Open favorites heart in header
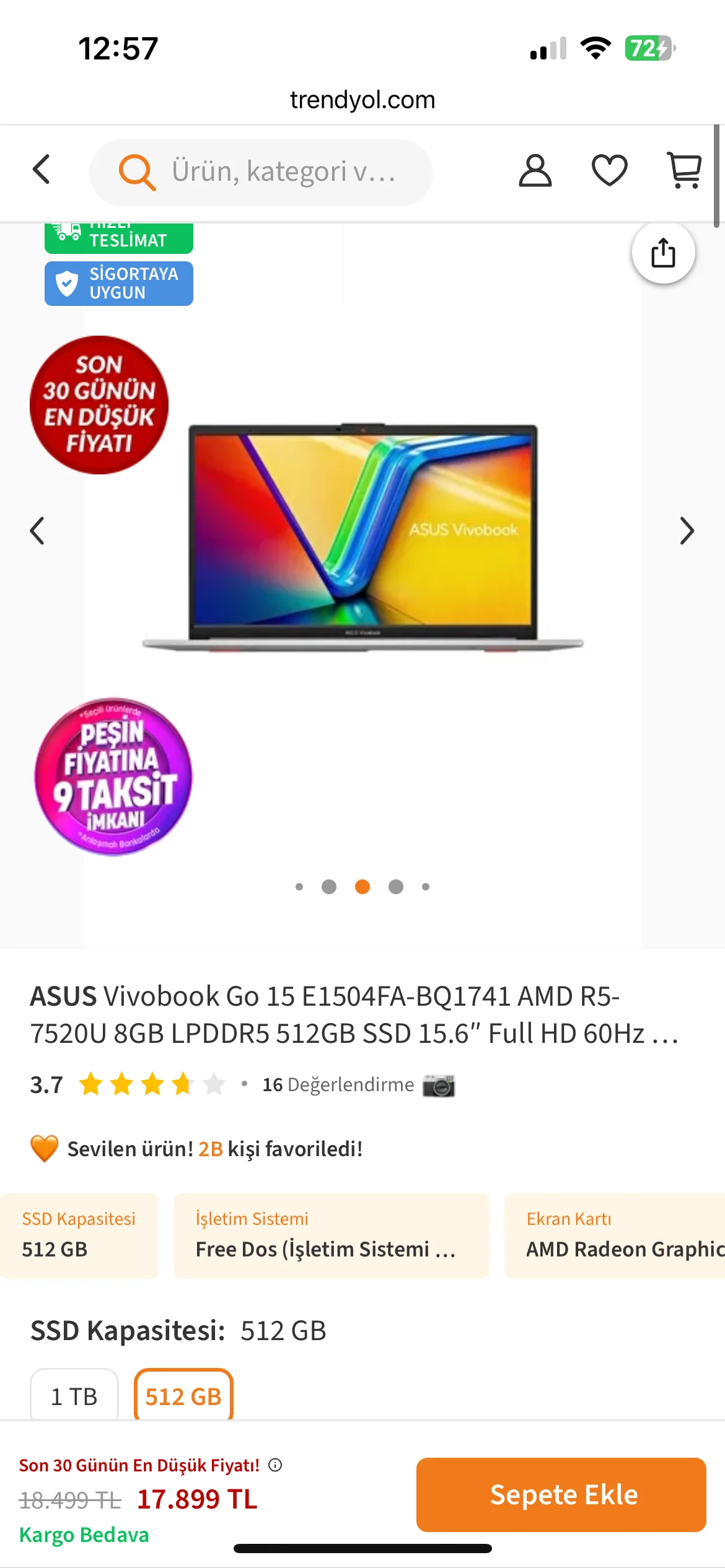This screenshot has height=1568, width=725. click(610, 171)
